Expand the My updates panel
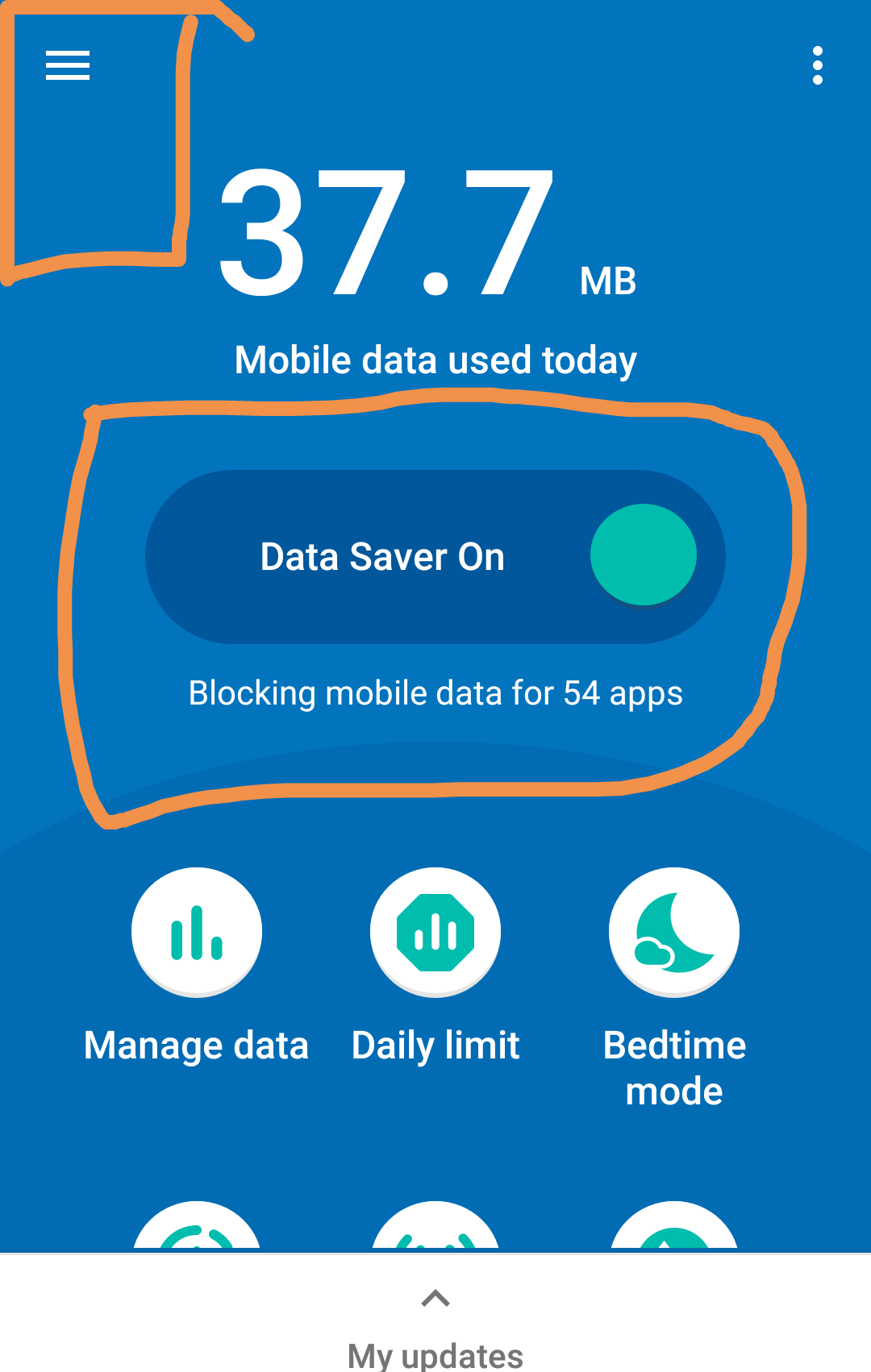 pos(435,1299)
